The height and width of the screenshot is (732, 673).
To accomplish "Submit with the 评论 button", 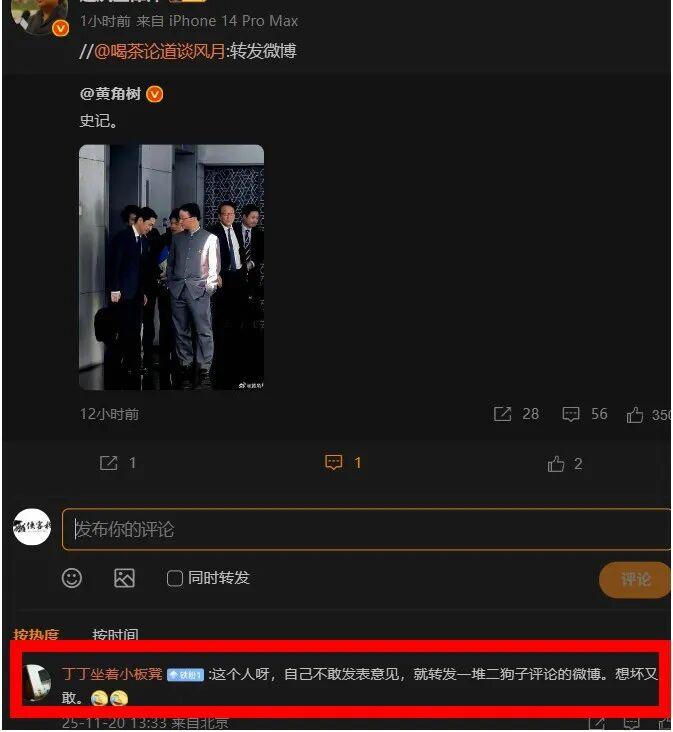I will pos(635,579).
